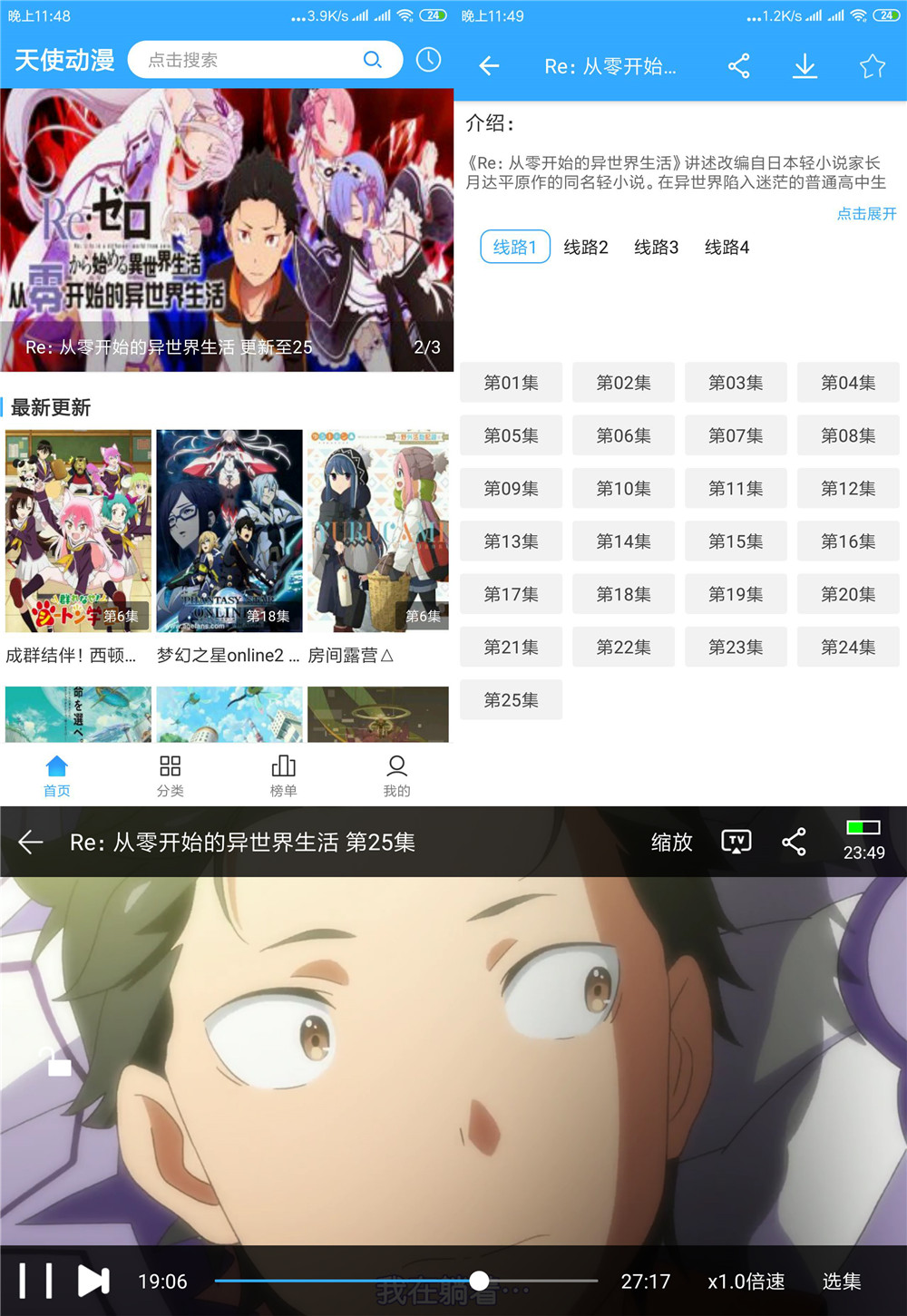
Task: Open watch history clock icon
Action: pos(428,60)
